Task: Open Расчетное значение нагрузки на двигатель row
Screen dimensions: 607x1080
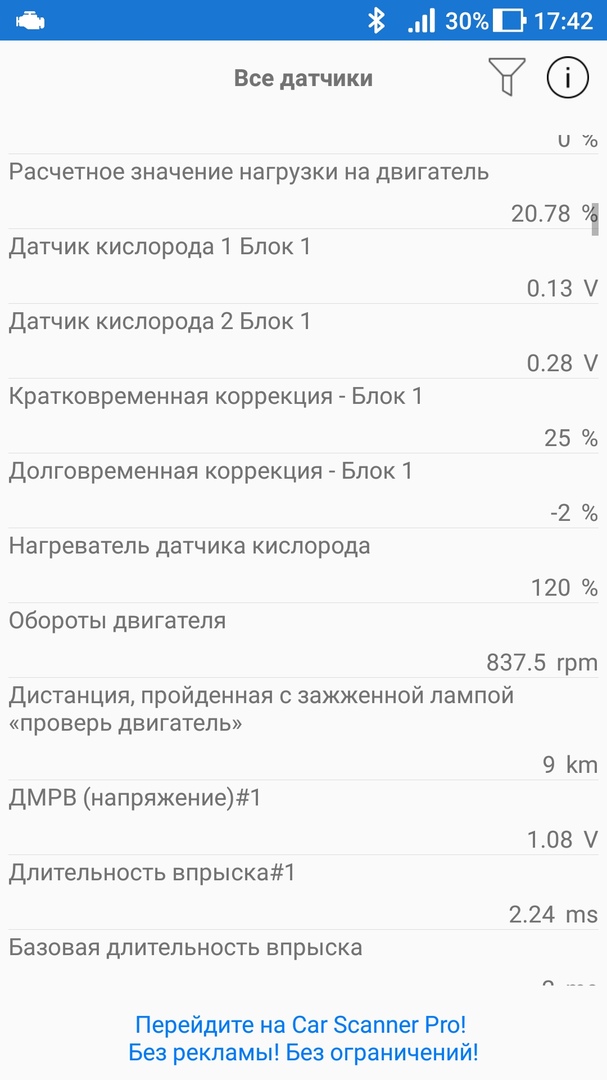Action: pos(303,191)
